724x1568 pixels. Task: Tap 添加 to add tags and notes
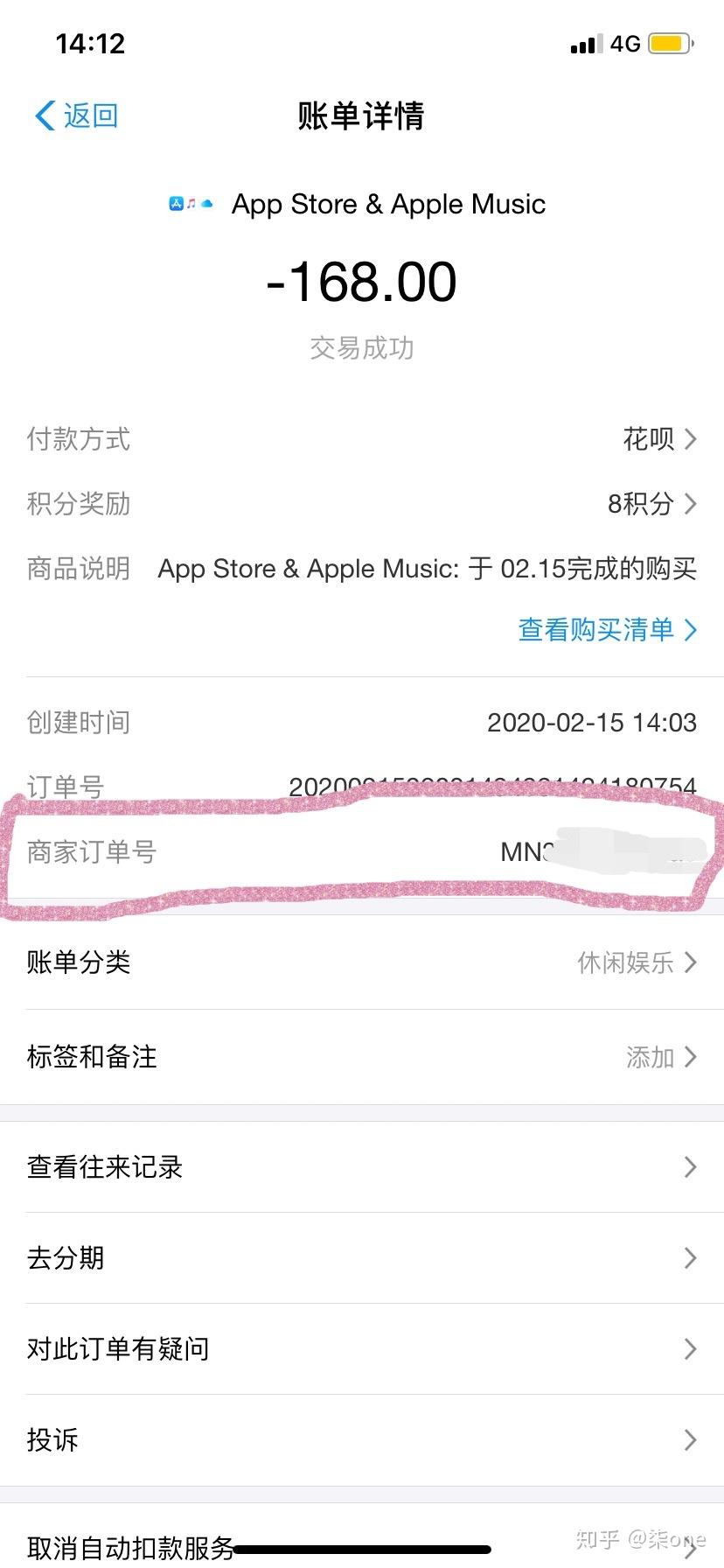649,1057
